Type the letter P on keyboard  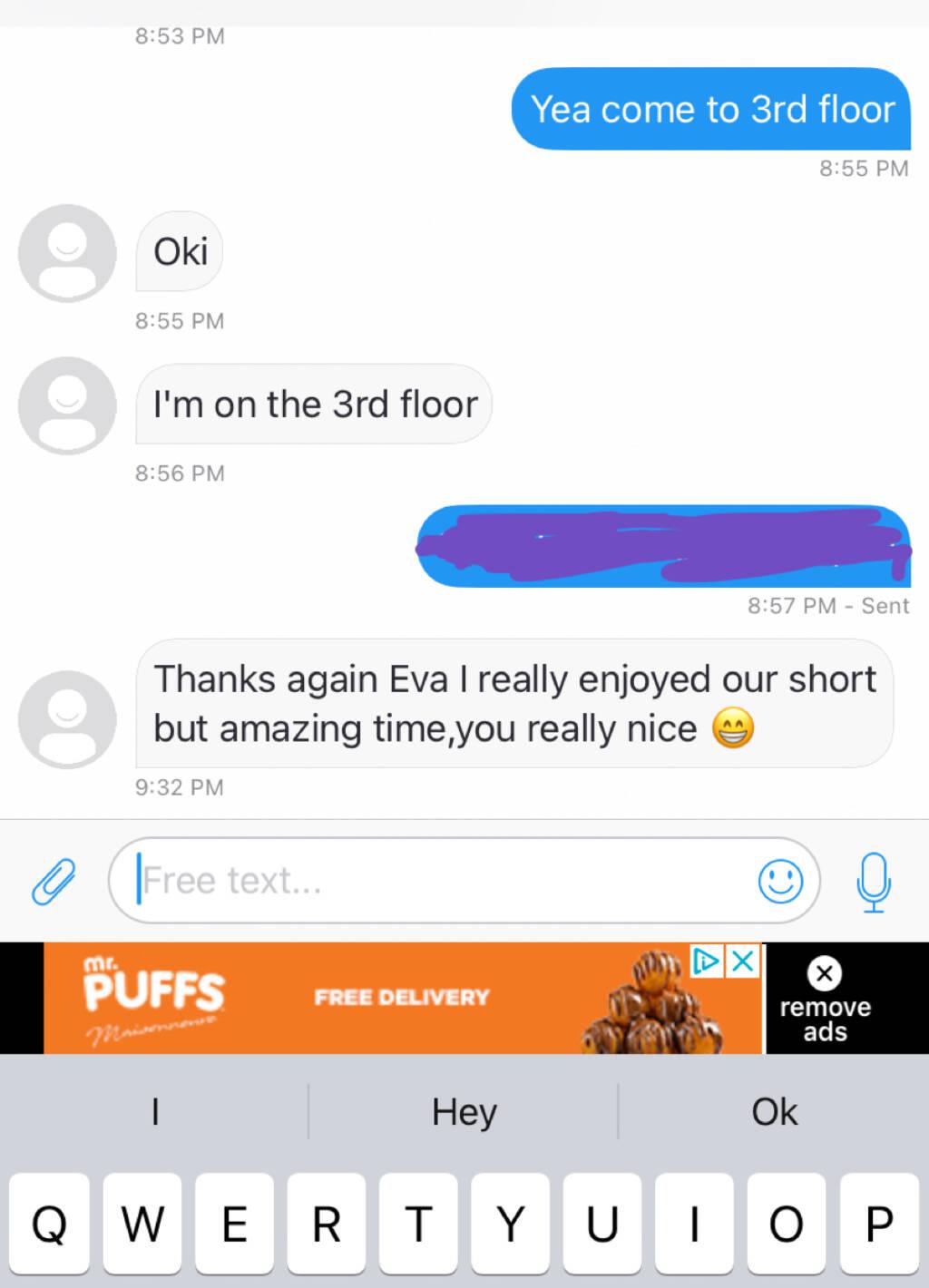click(878, 1225)
